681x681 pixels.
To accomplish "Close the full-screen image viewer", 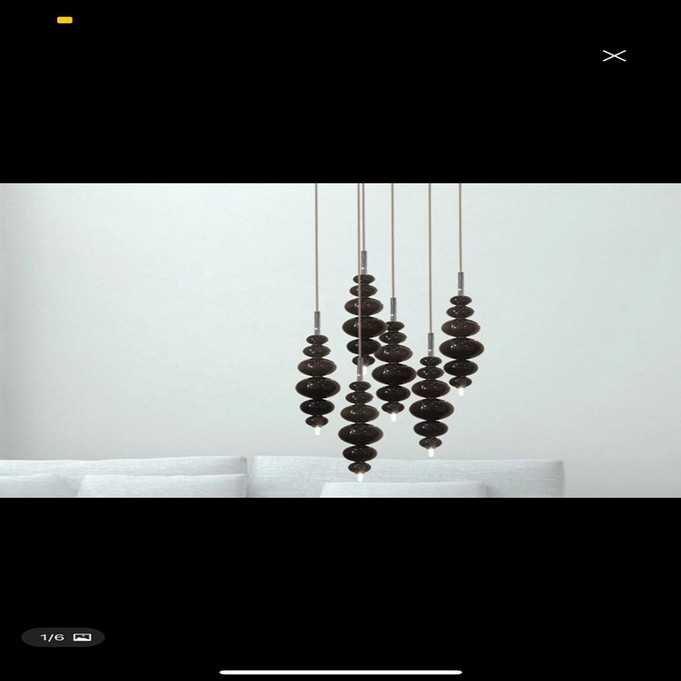I will coord(614,56).
